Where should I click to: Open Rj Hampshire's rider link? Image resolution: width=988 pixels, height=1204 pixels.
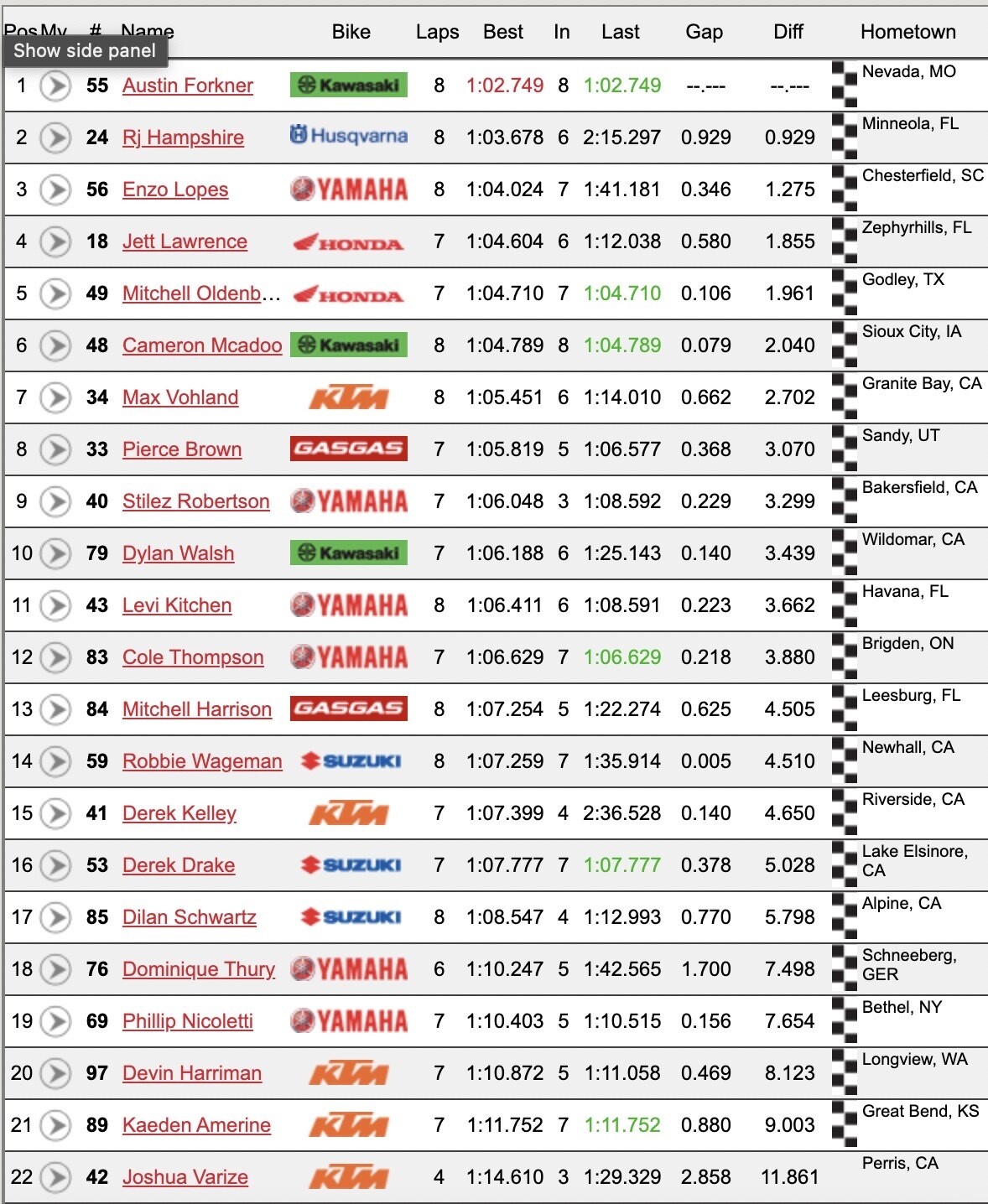point(183,138)
